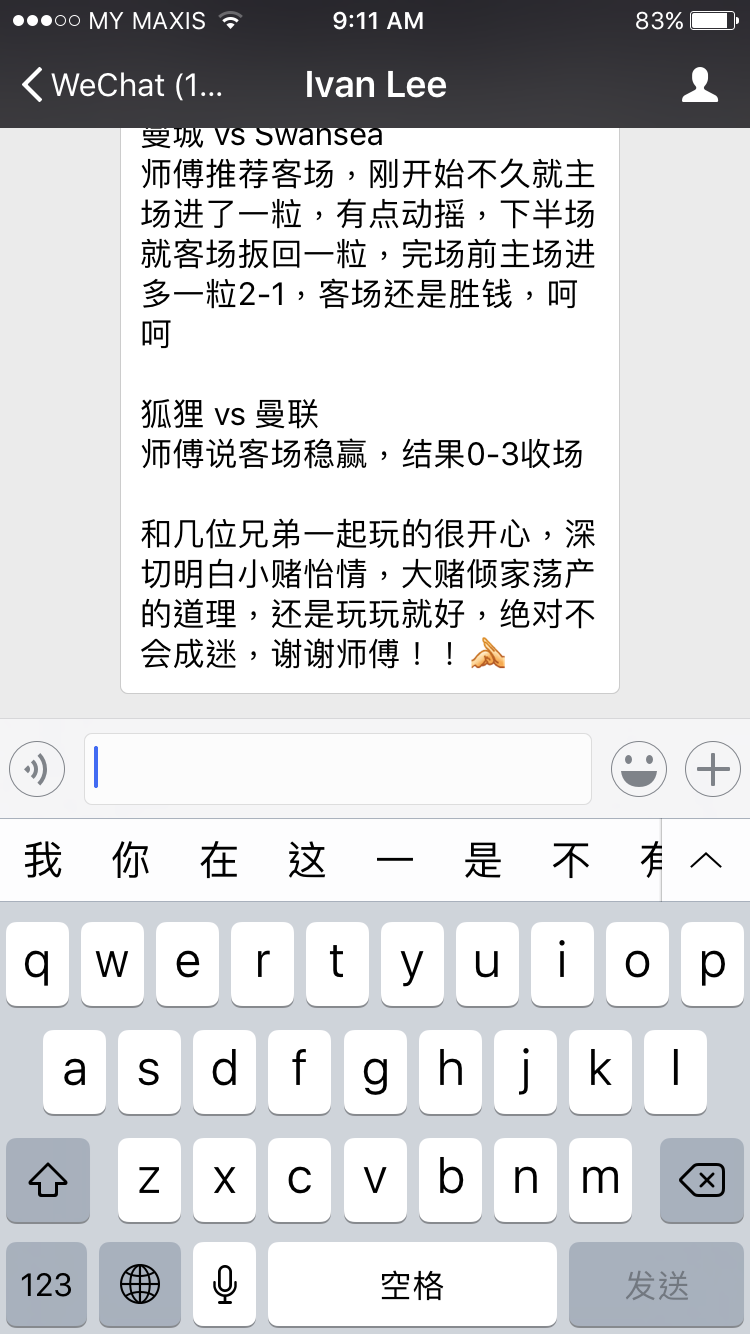Image resolution: width=750 pixels, height=1334 pixels.
Task: Tap the backspace key
Action: [x=702, y=1180]
